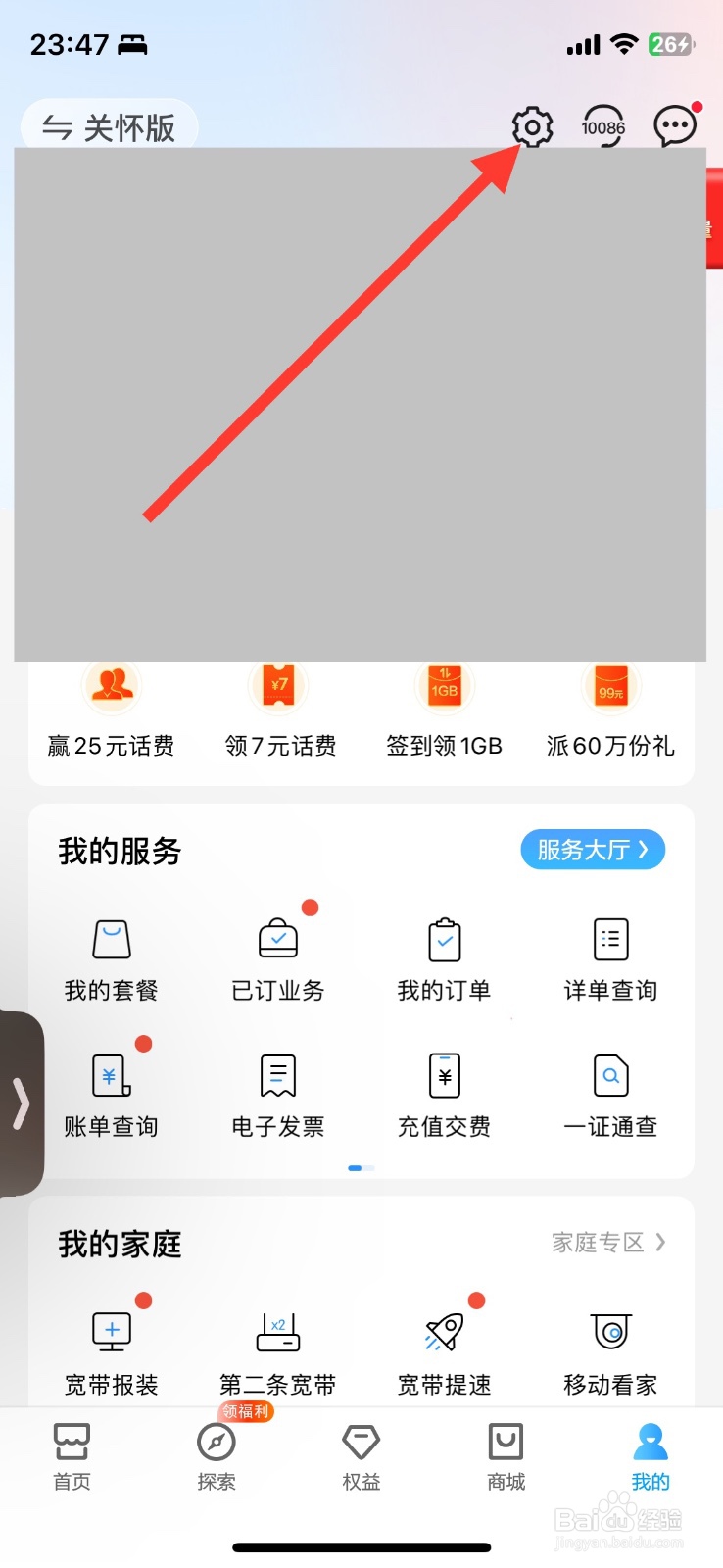Call 10086 via the phone icon

[x=603, y=127]
